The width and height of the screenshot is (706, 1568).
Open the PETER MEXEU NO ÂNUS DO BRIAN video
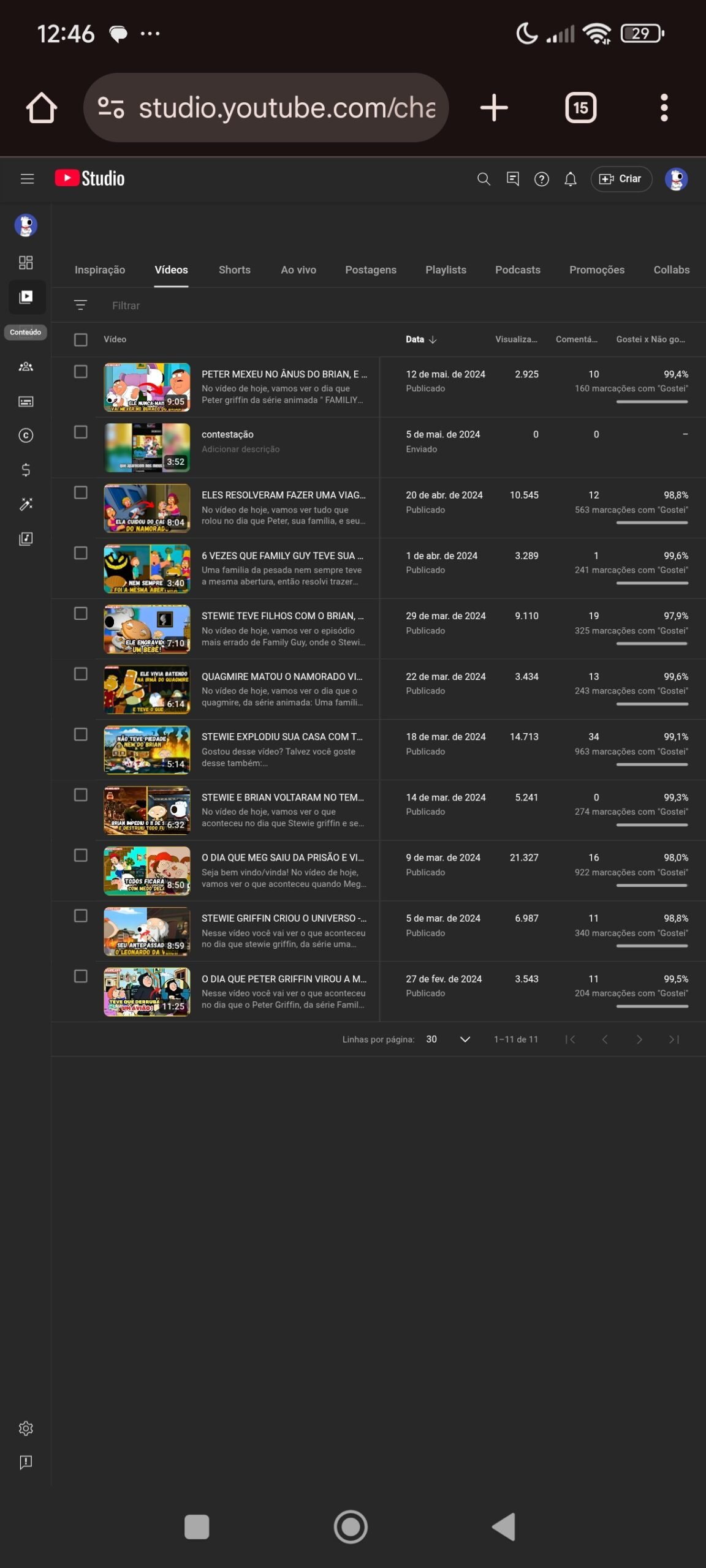(x=284, y=374)
